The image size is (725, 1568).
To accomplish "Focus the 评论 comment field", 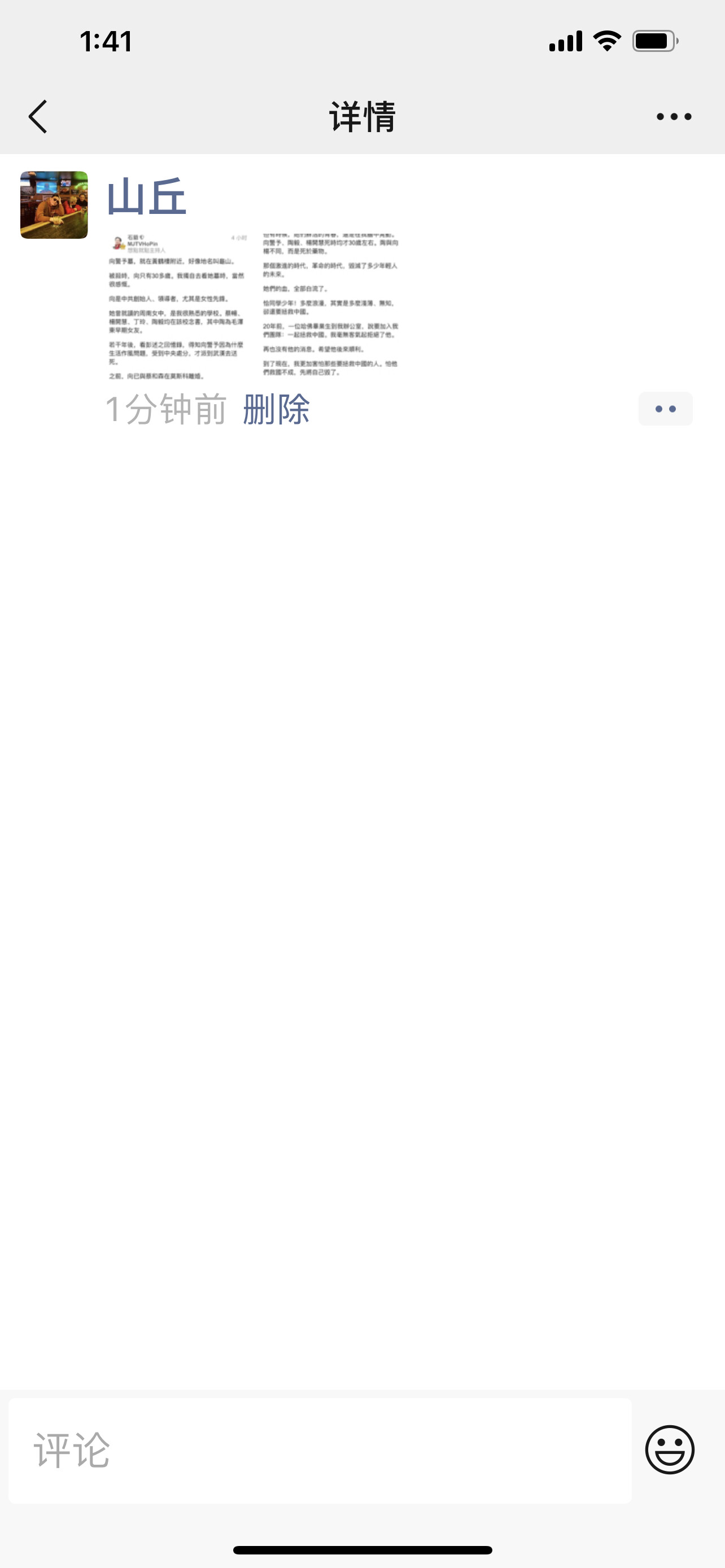I will [320, 1450].
